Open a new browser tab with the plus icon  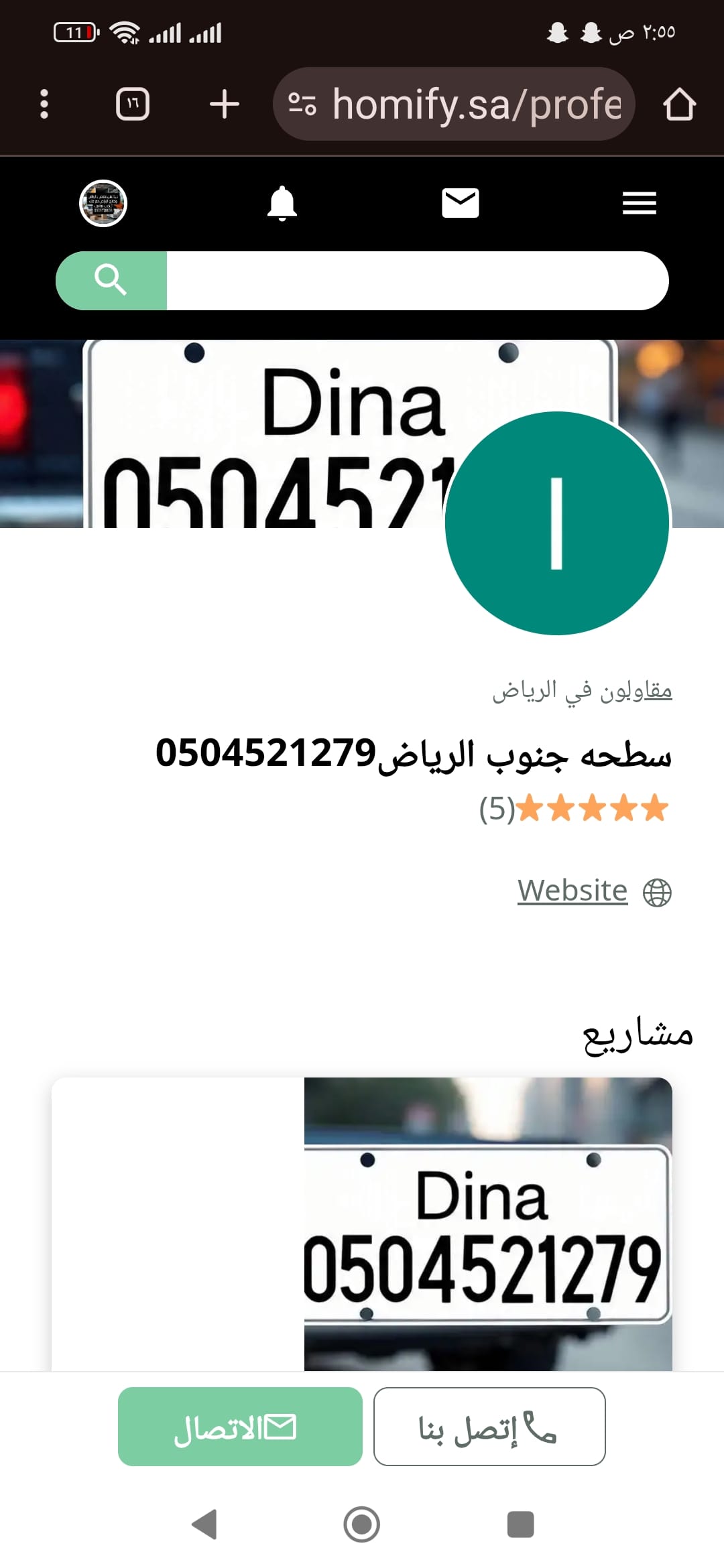(x=225, y=104)
